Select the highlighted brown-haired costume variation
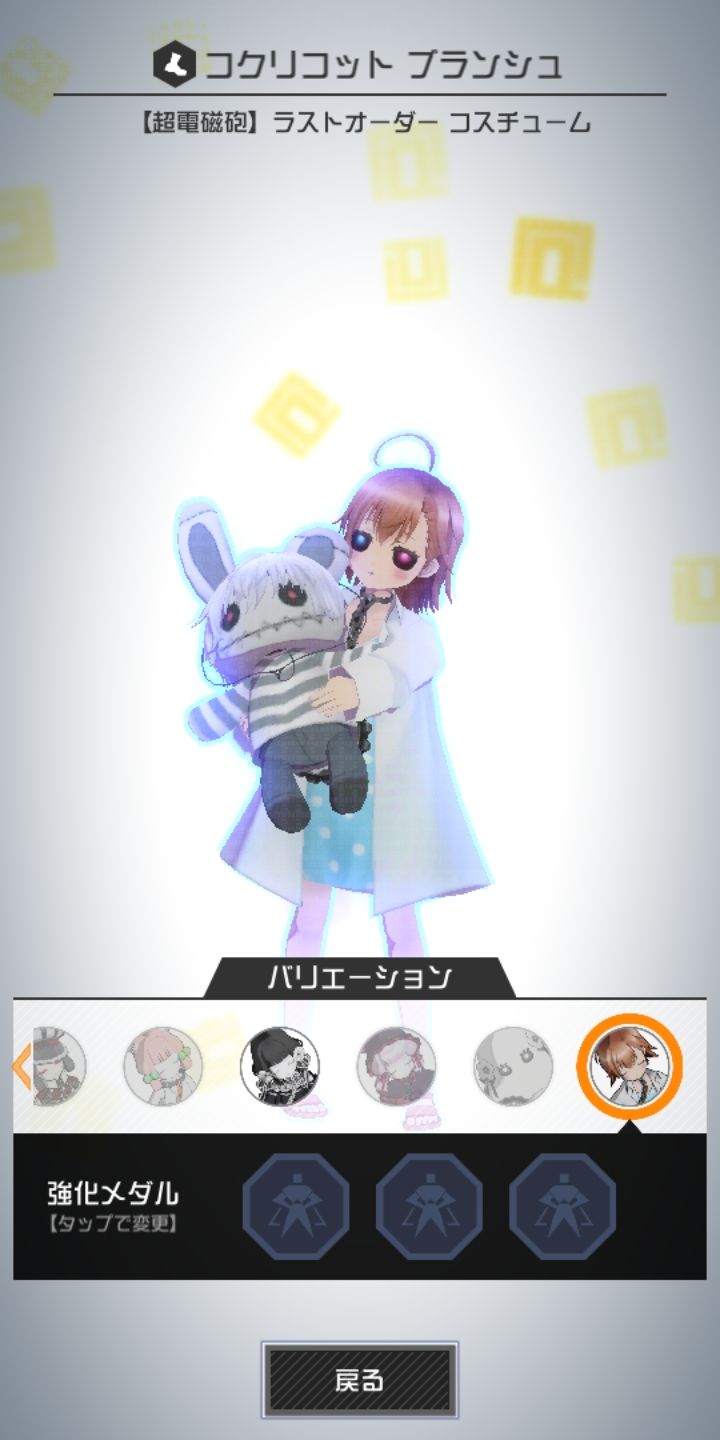The height and width of the screenshot is (1440, 720). click(630, 1066)
